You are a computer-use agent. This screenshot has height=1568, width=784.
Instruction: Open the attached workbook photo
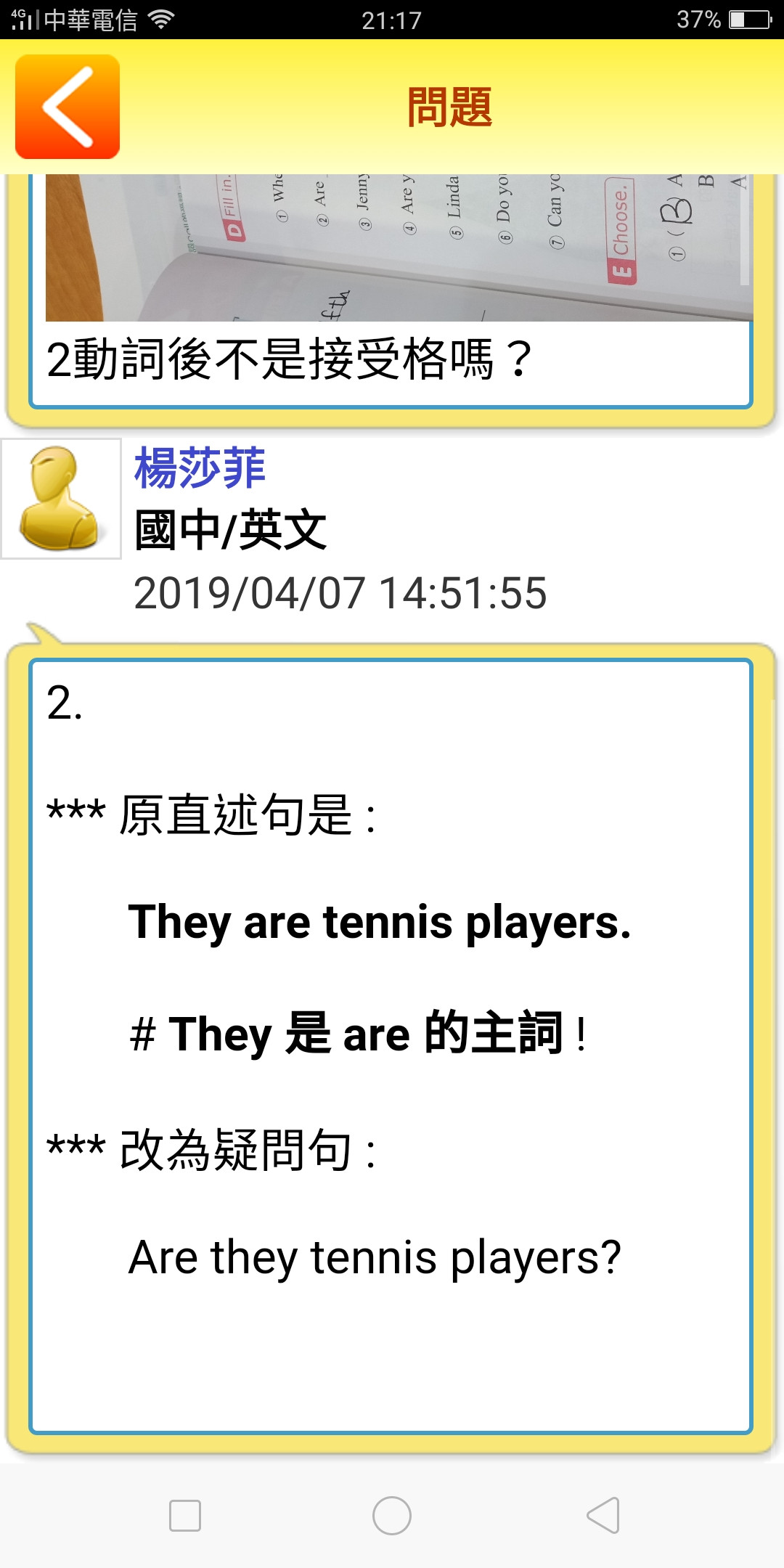click(399, 248)
